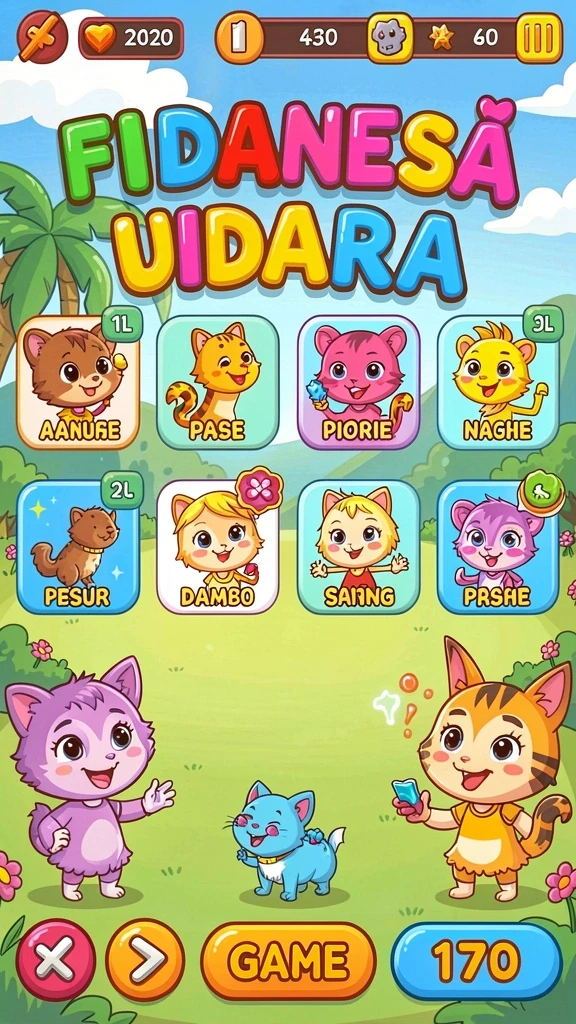The height and width of the screenshot is (1024, 576).
Task: Tap the blue 170 button
Action: [x=477, y=961]
